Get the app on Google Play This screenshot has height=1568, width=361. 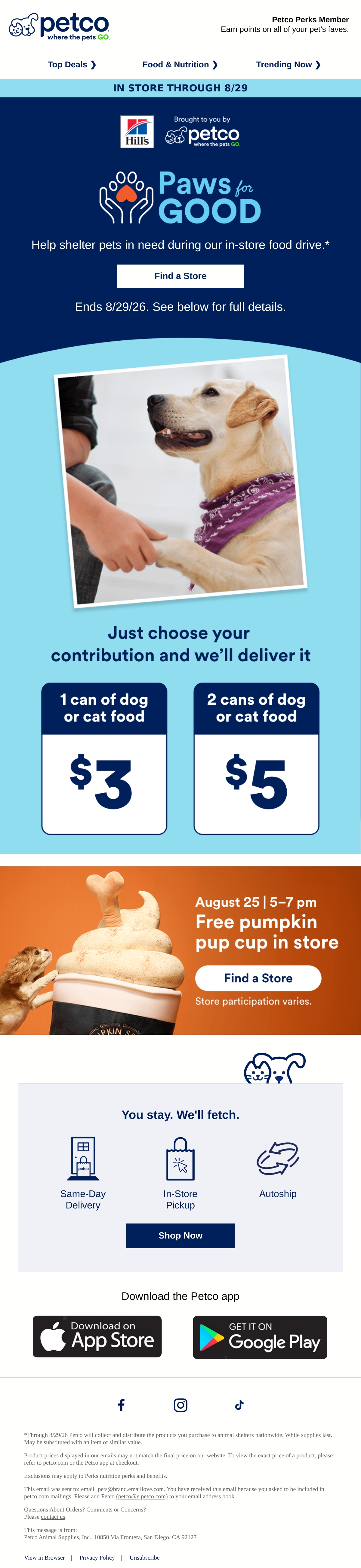tap(260, 1337)
